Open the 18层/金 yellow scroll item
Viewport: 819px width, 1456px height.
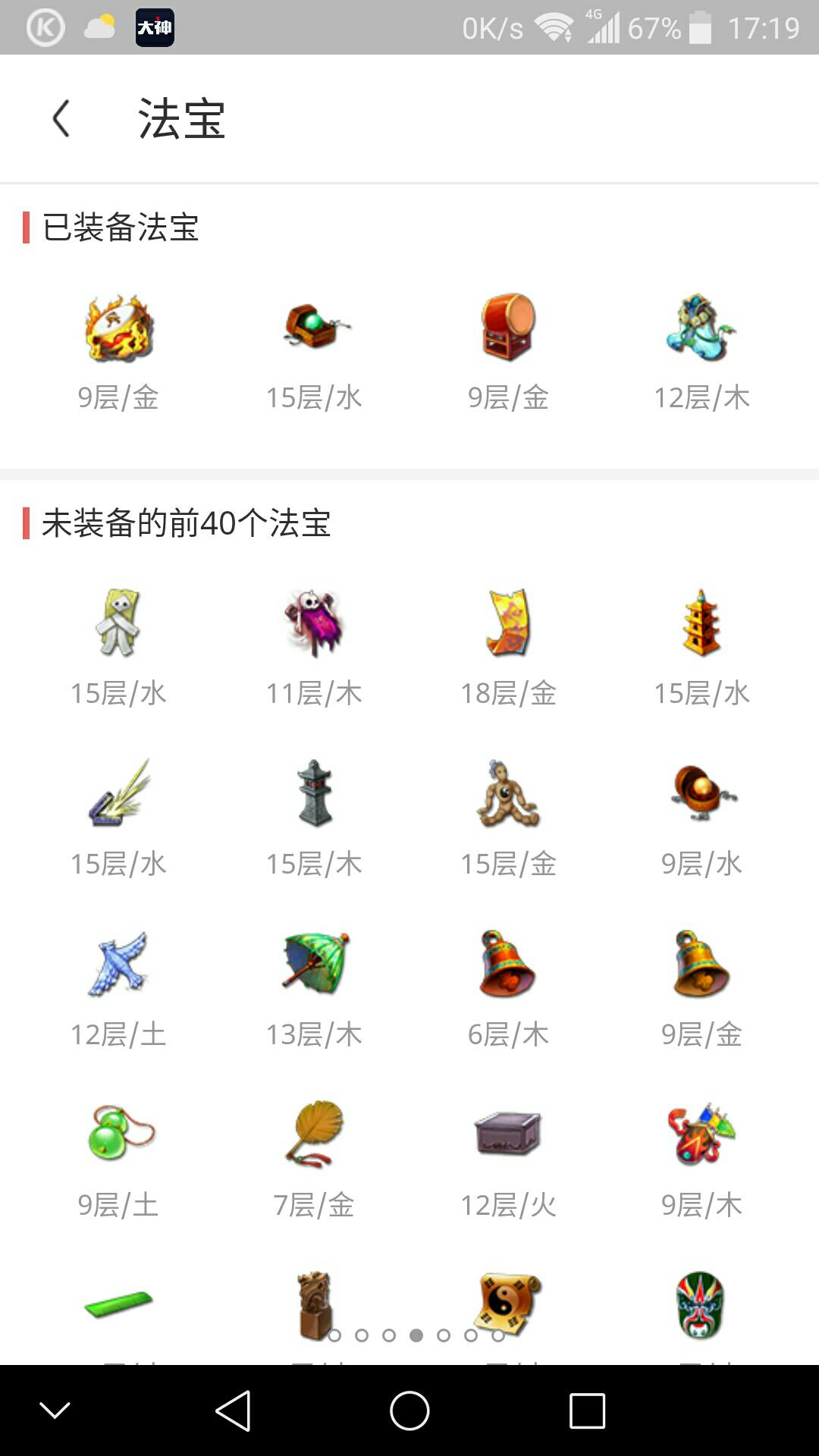(508, 623)
